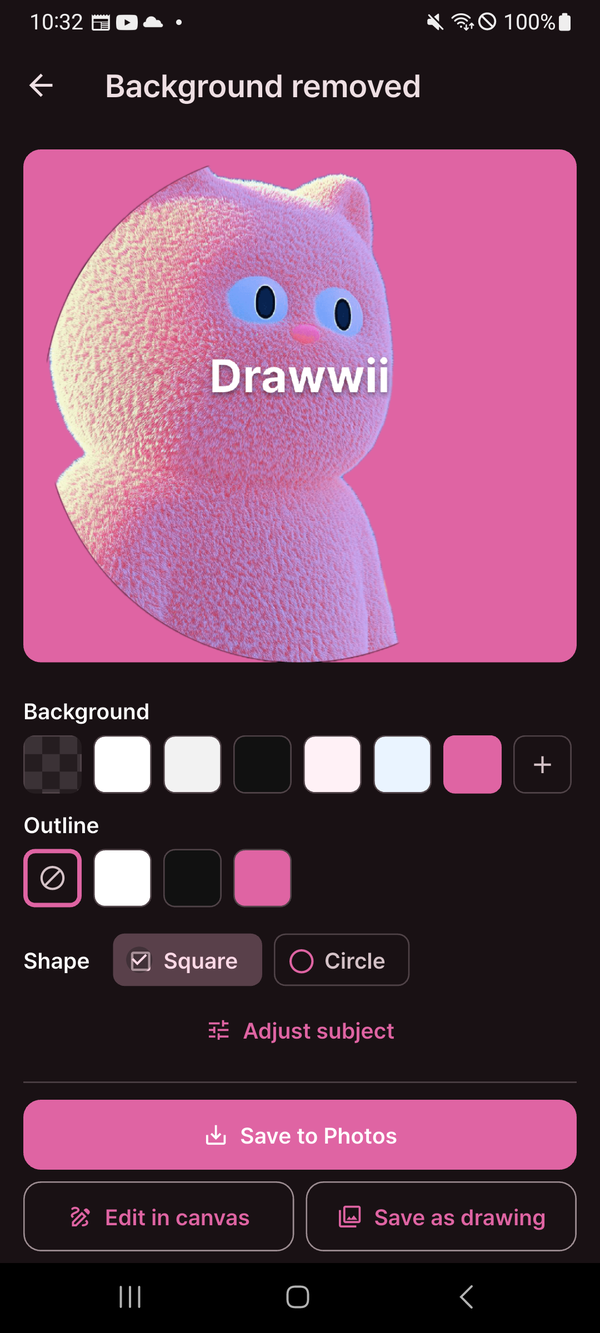Tap Edit in canvas
This screenshot has width=600, height=1333.
(159, 1217)
